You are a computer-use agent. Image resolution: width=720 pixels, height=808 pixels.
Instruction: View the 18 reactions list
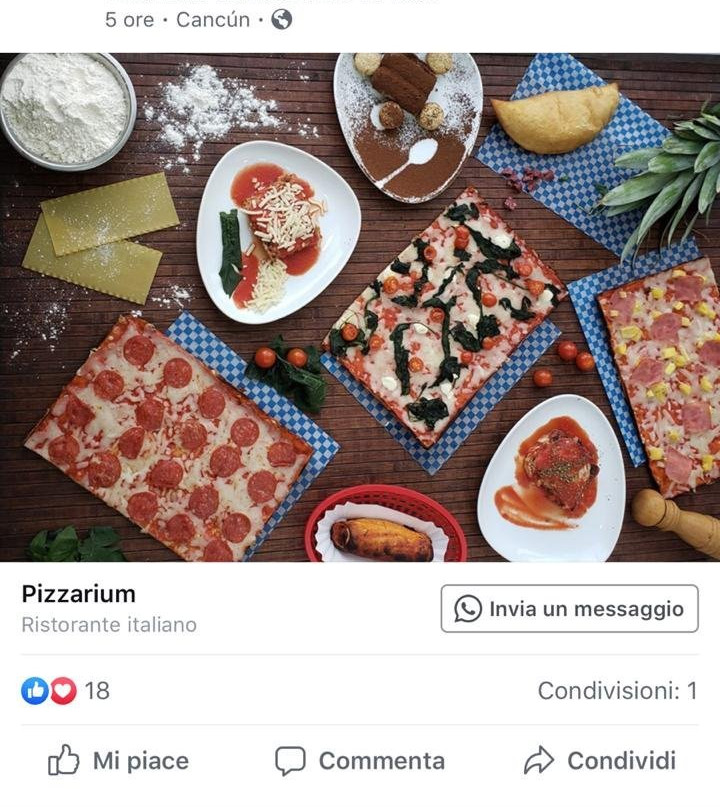[66, 691]
